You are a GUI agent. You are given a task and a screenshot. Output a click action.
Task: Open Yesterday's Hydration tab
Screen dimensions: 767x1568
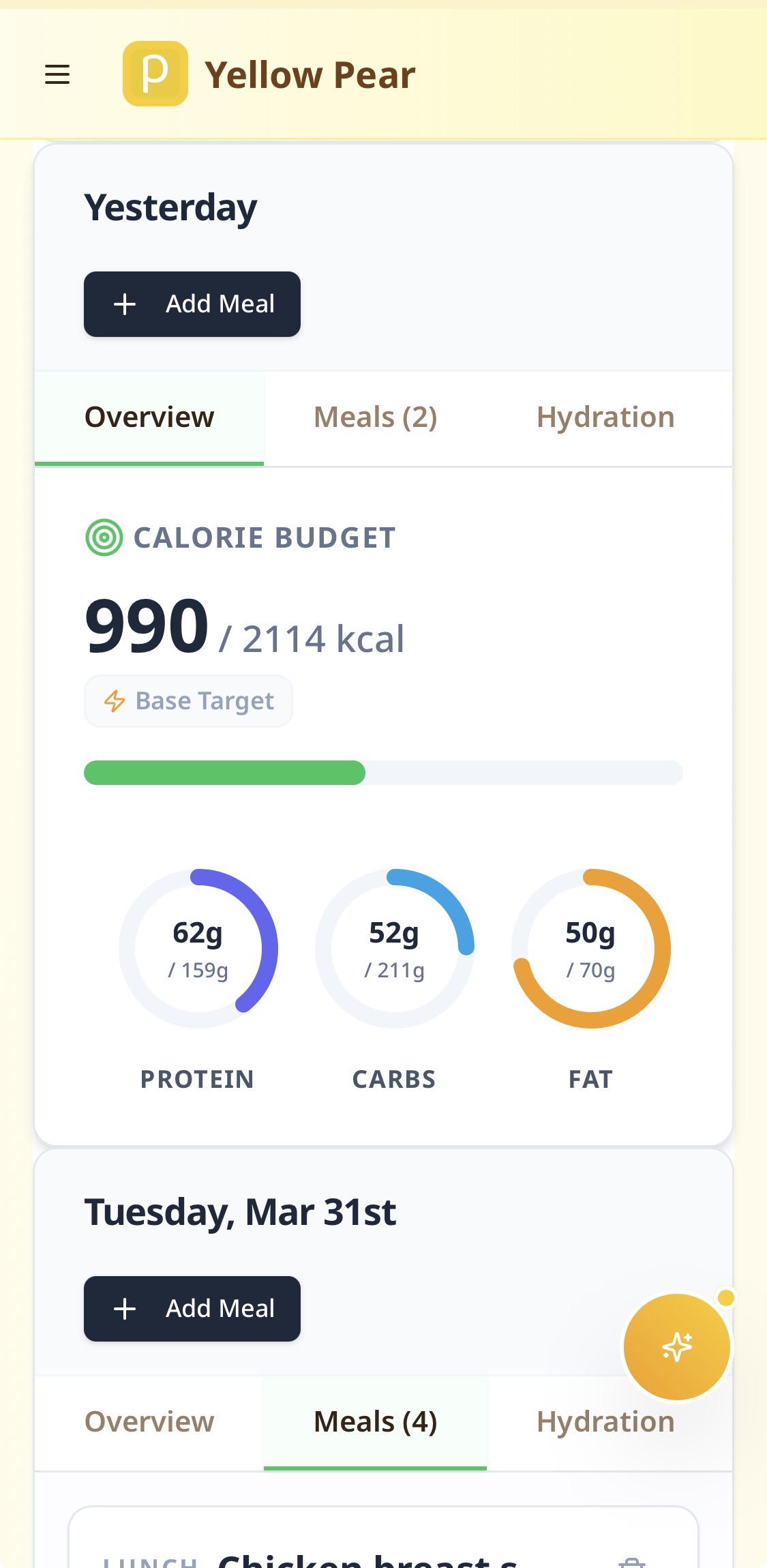pos(605,417)
